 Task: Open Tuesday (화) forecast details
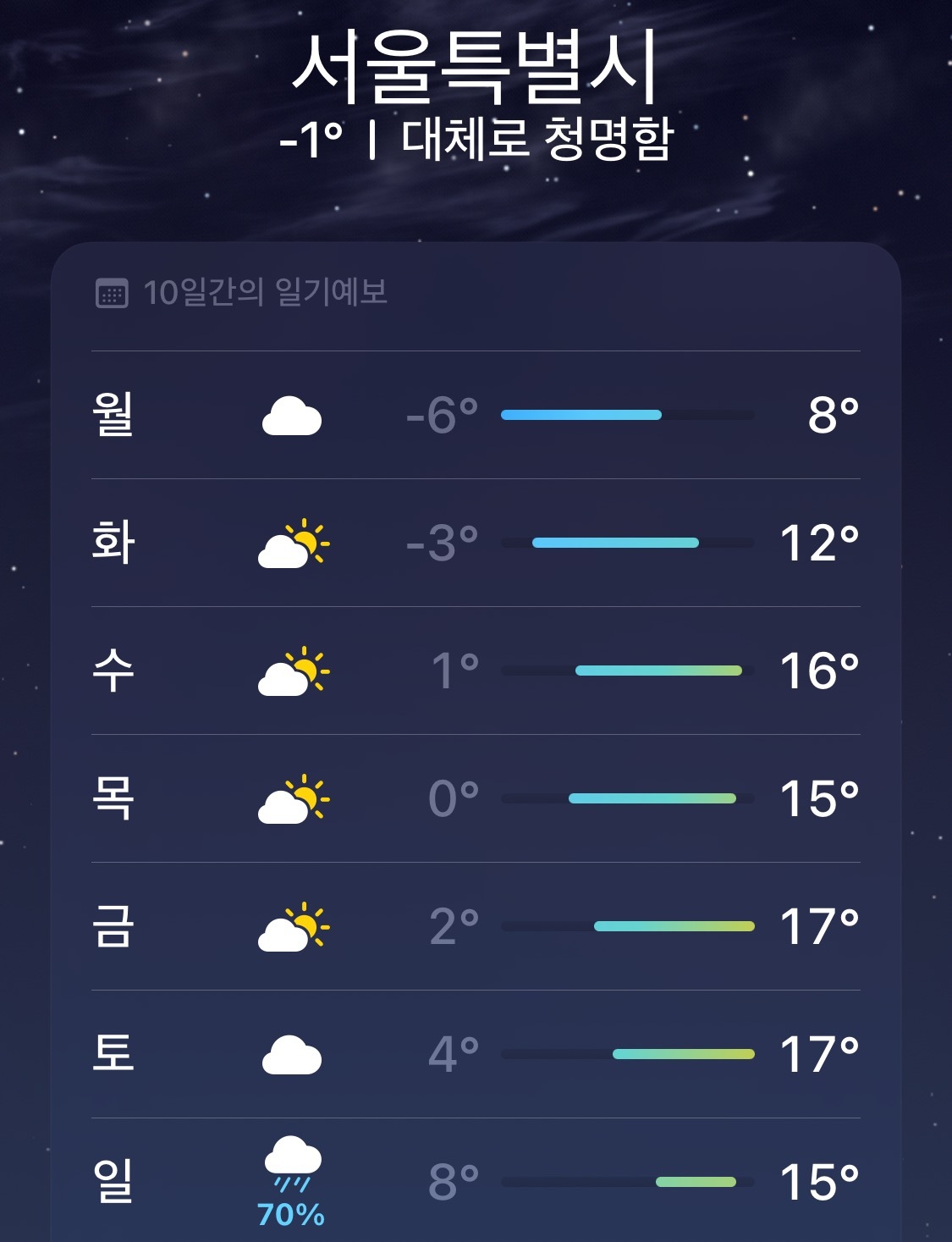pyautogui.click(x=476, y=543)
